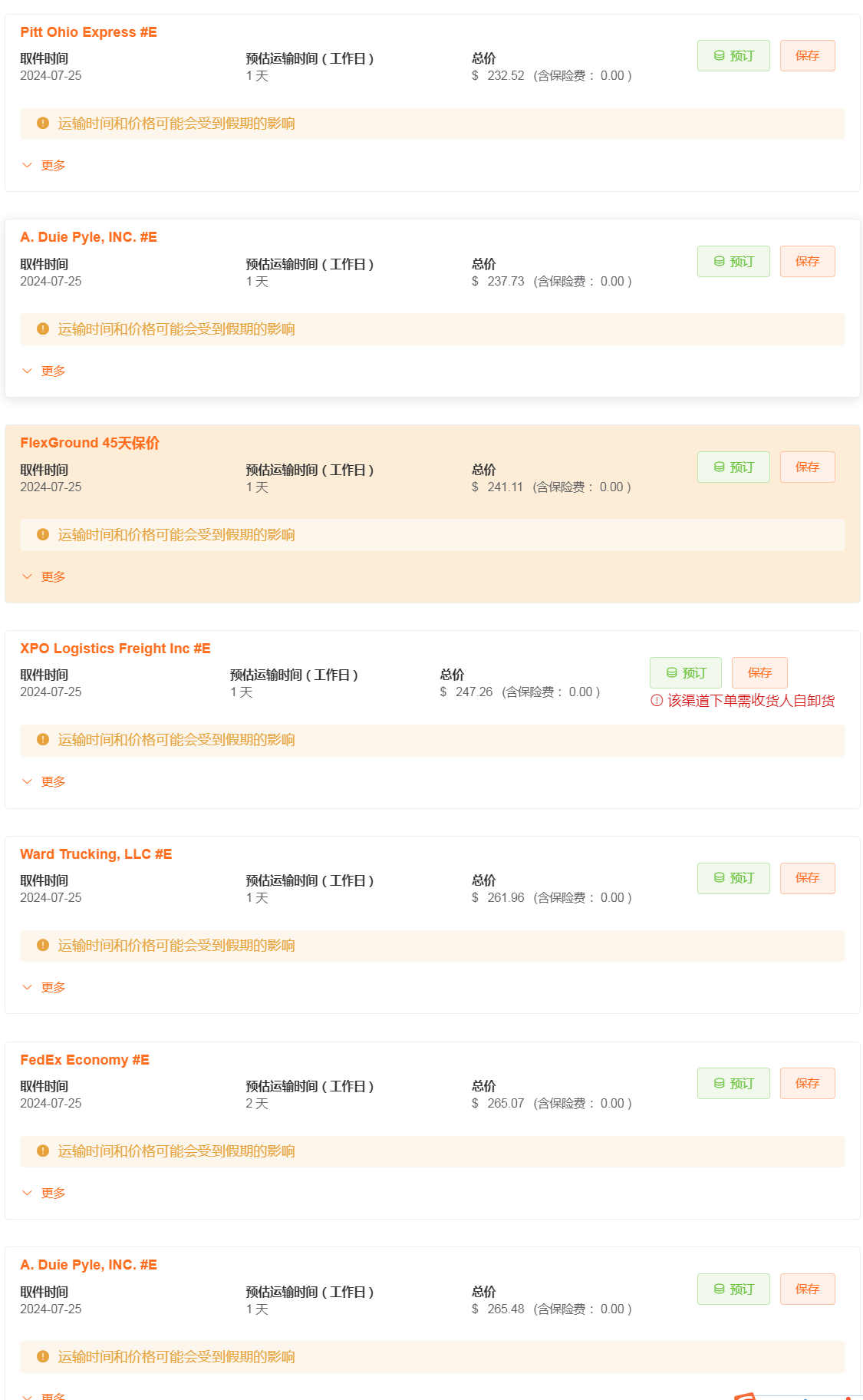Click the warning icon in FlexGround 45天保价 card

pos(42,535)
